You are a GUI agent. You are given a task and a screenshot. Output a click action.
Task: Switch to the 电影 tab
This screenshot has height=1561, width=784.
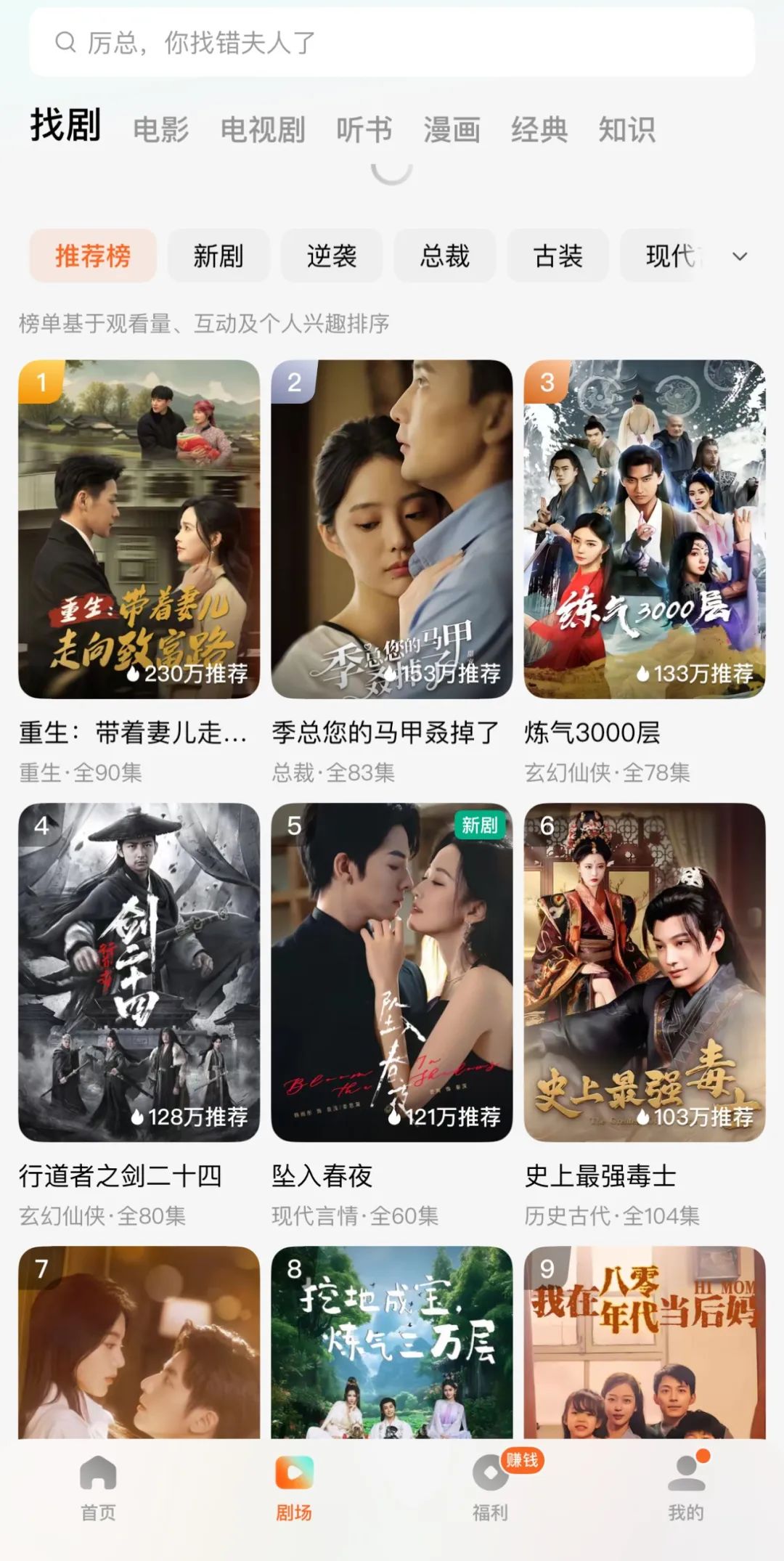pos(160,130)
